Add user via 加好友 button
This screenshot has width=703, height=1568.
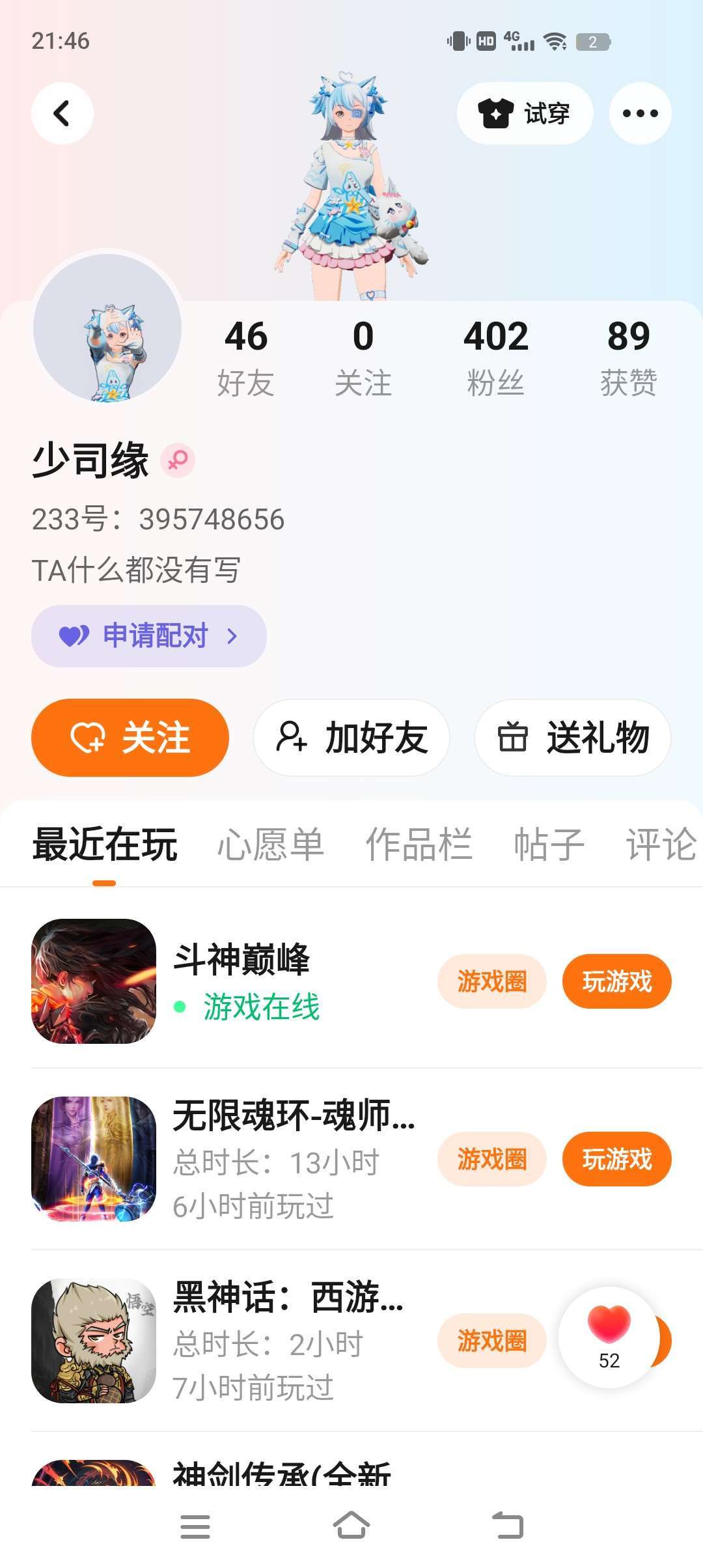tap(351, 738)
